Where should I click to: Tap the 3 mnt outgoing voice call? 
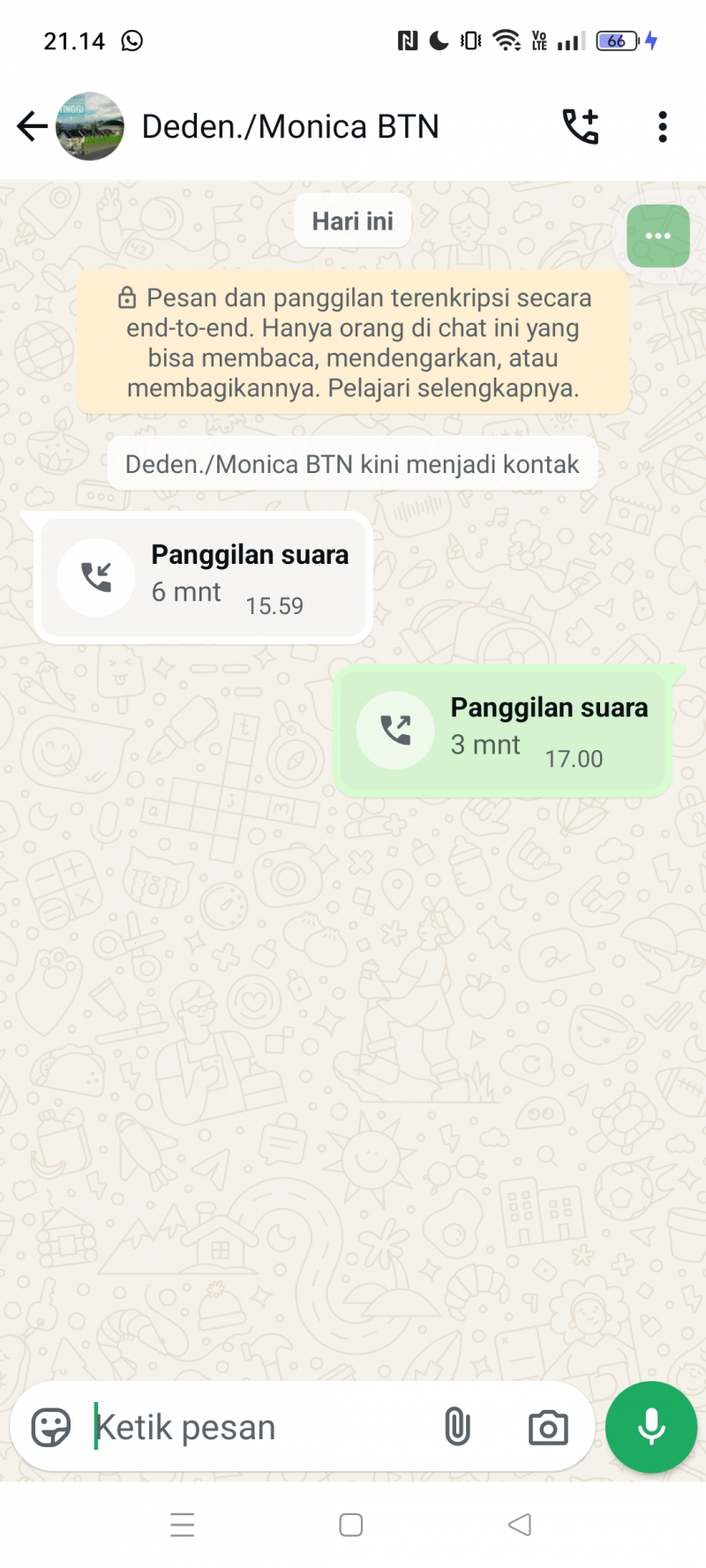503,731
